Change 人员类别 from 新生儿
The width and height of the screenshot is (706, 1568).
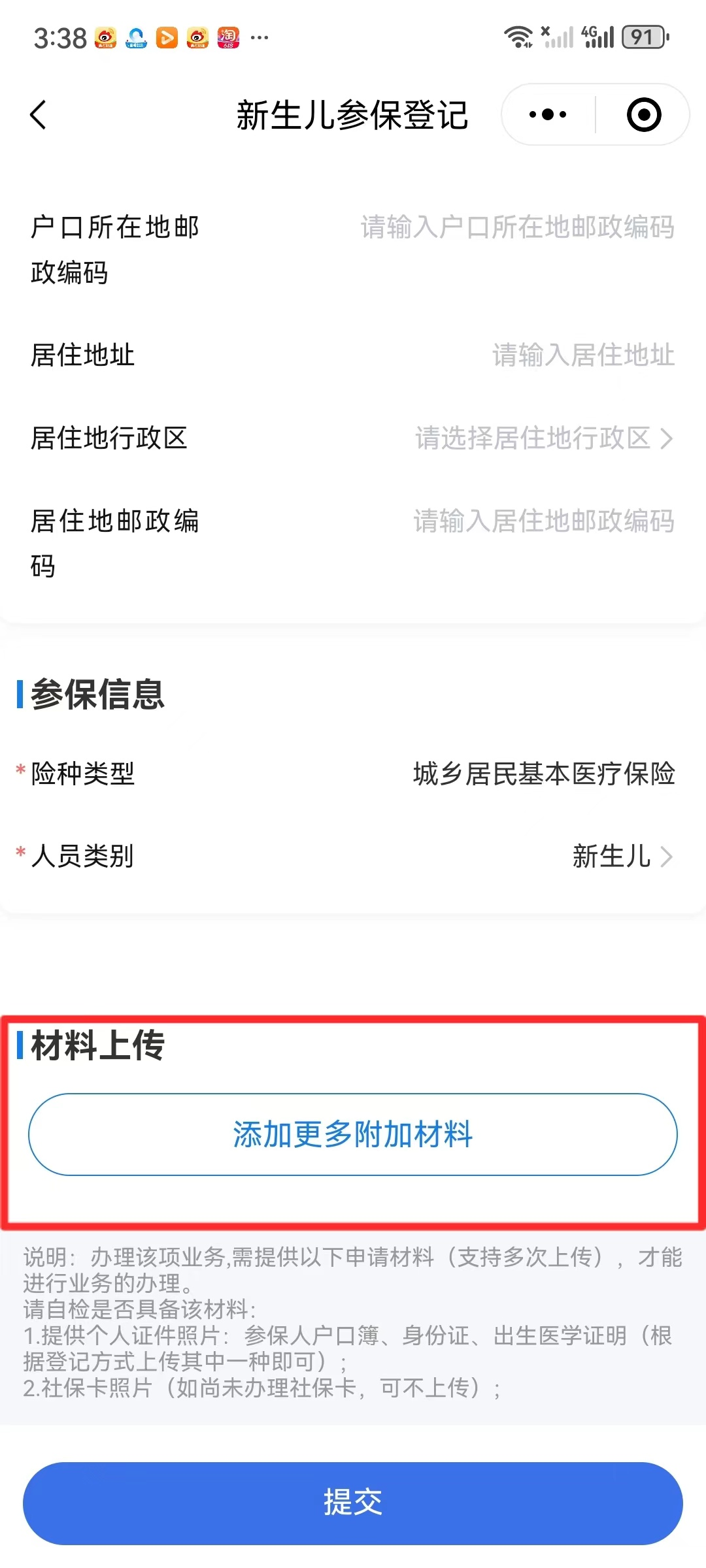(x=621, y=856)
